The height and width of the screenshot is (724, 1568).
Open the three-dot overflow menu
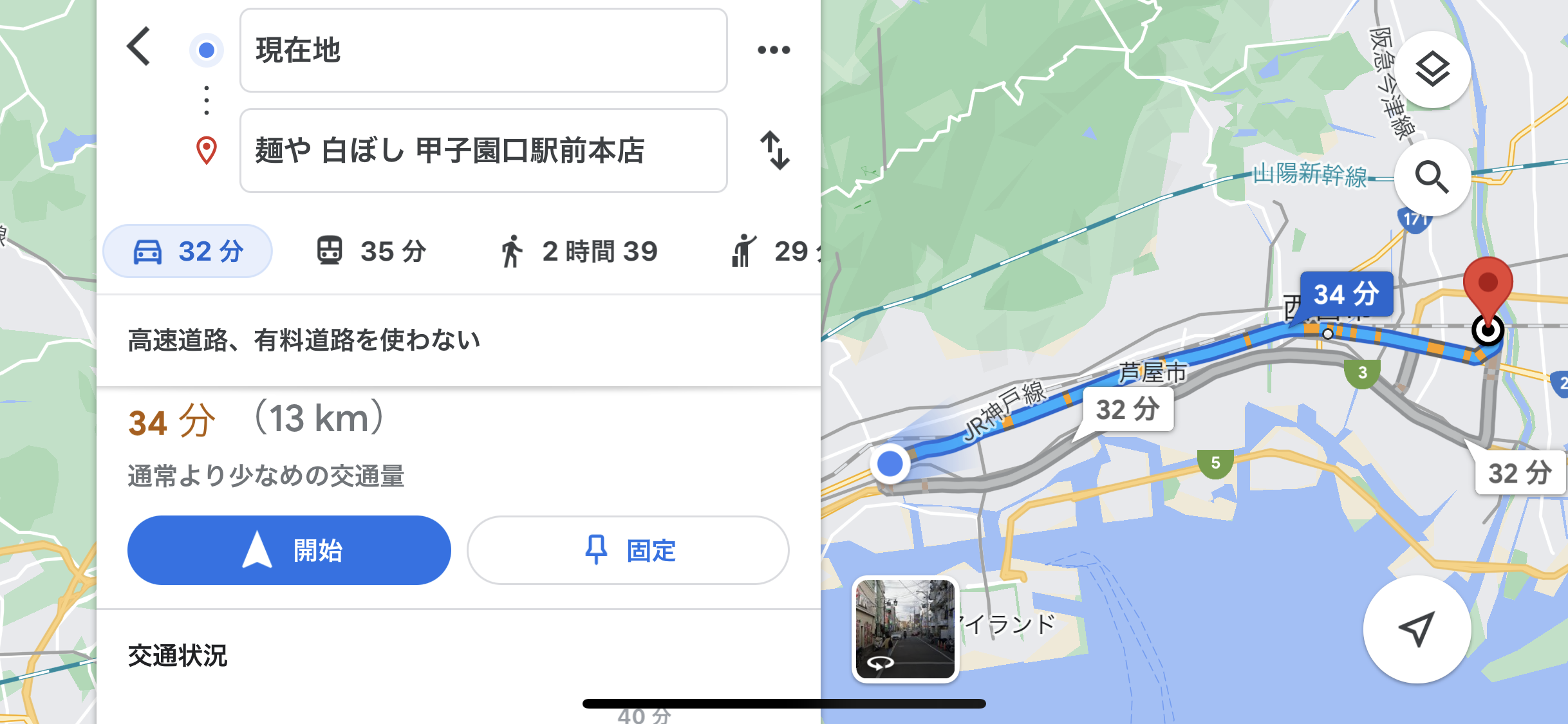[x=774, y=50]
